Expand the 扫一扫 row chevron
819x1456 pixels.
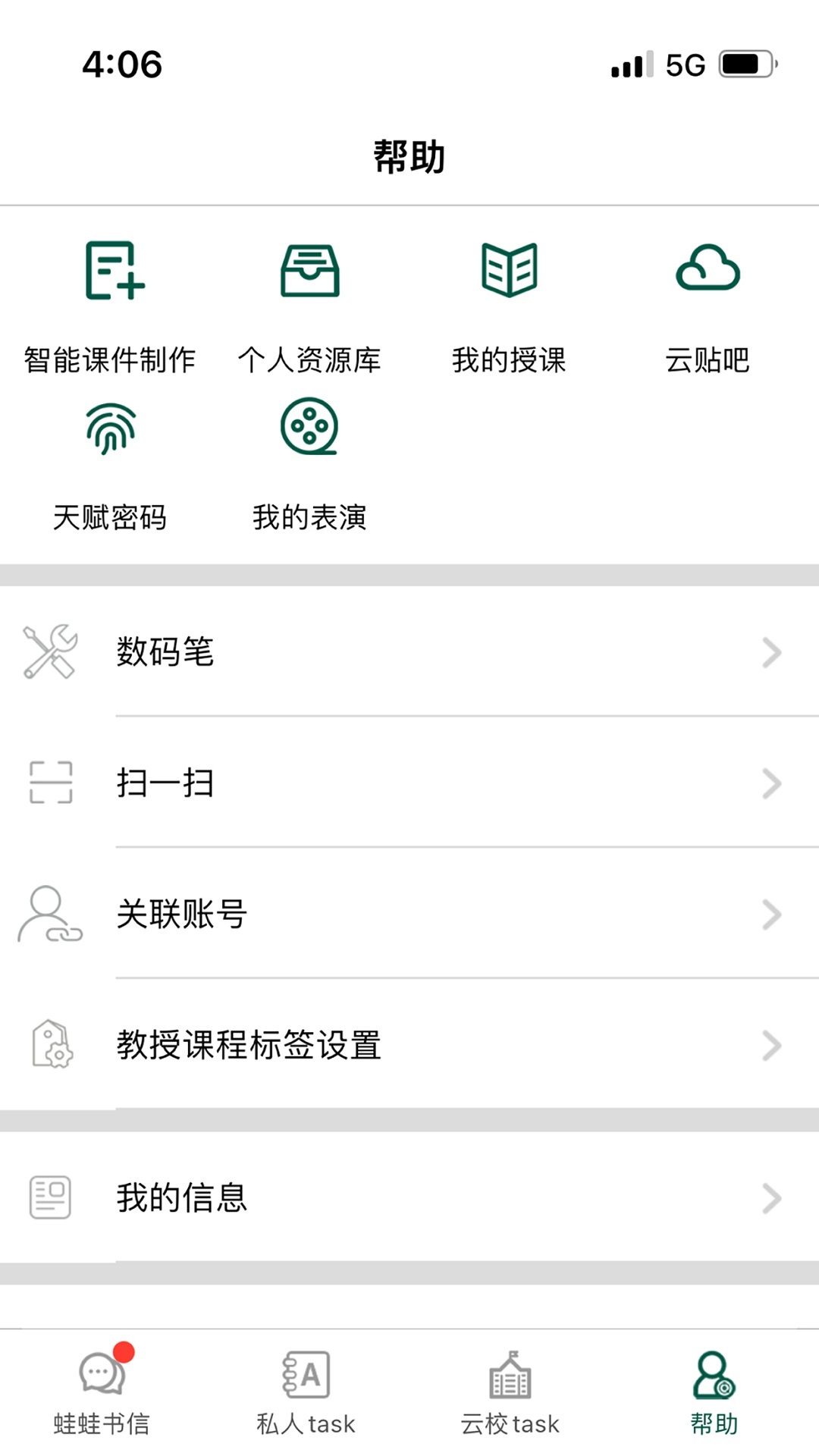[x=771, y=783]
